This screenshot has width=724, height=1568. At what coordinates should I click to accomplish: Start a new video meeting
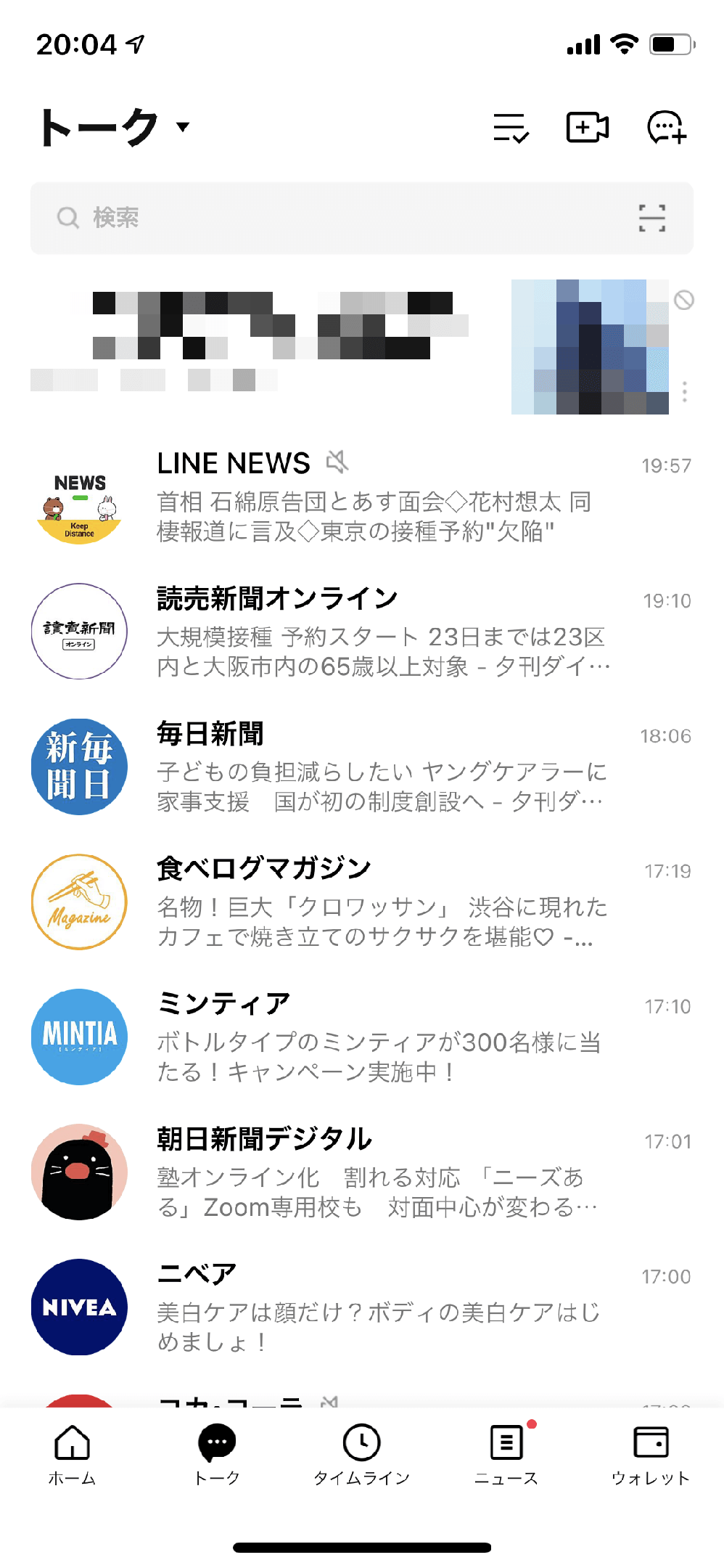[587, 128]
